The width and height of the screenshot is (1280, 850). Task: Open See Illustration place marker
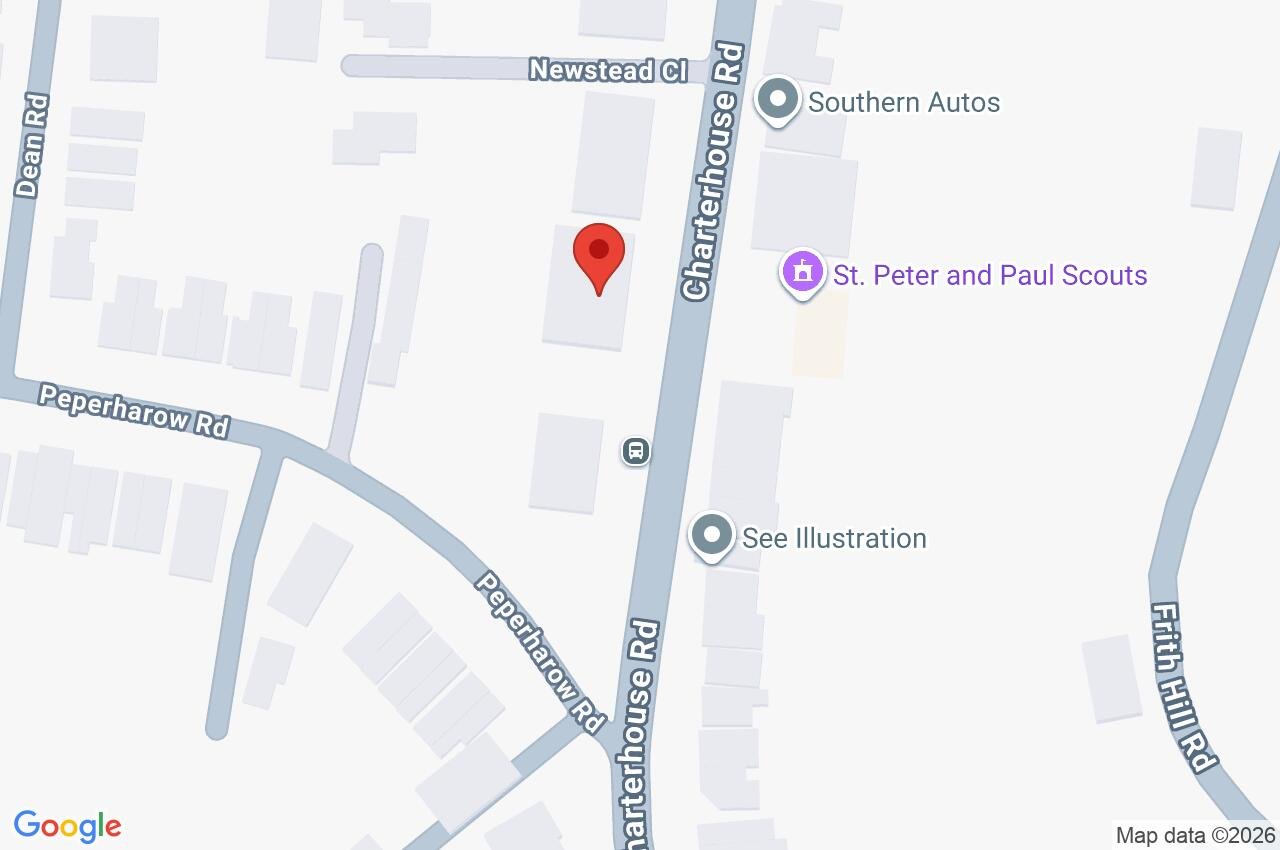pyautogui.click(x=712, y=536)
